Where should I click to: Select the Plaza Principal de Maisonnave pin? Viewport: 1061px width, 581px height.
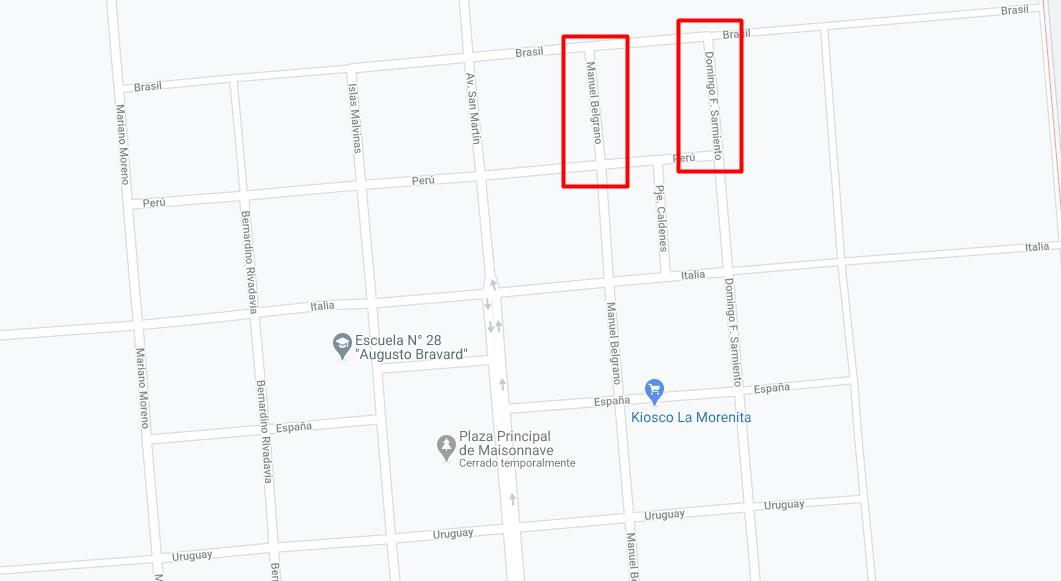(x=447, y=446)
